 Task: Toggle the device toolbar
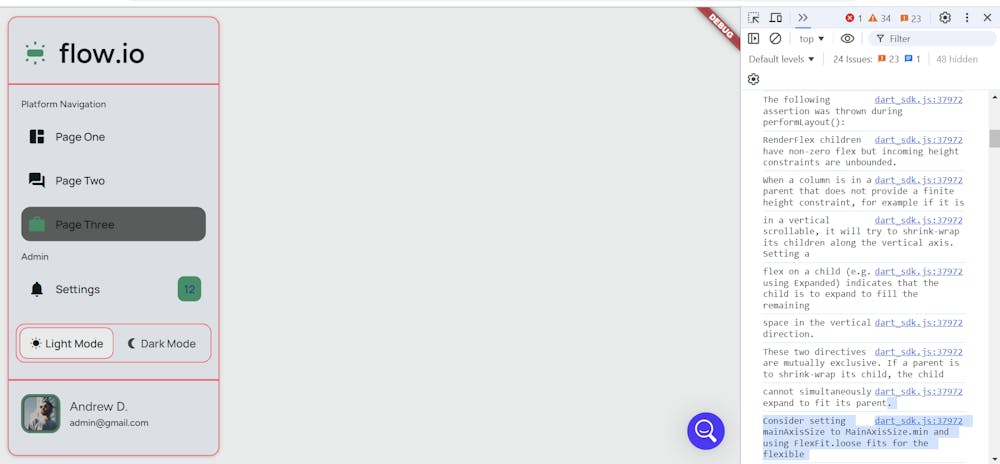tap(776, 18)
